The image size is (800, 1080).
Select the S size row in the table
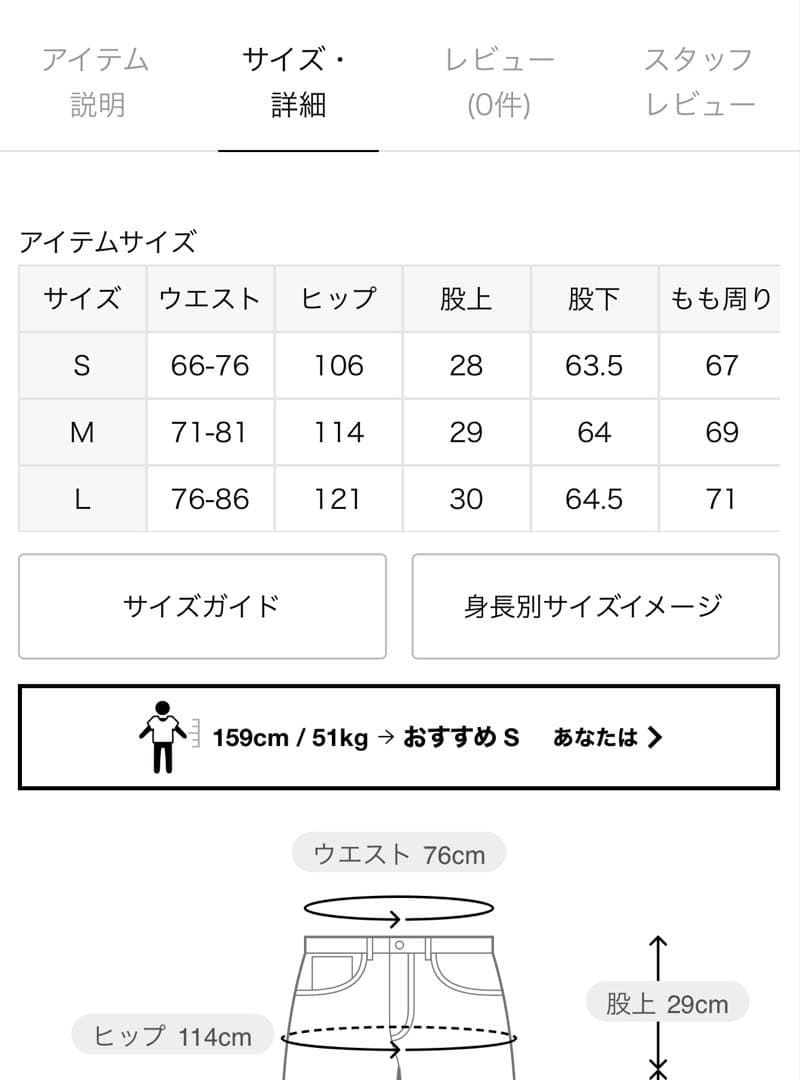click(x=80, y=365)
